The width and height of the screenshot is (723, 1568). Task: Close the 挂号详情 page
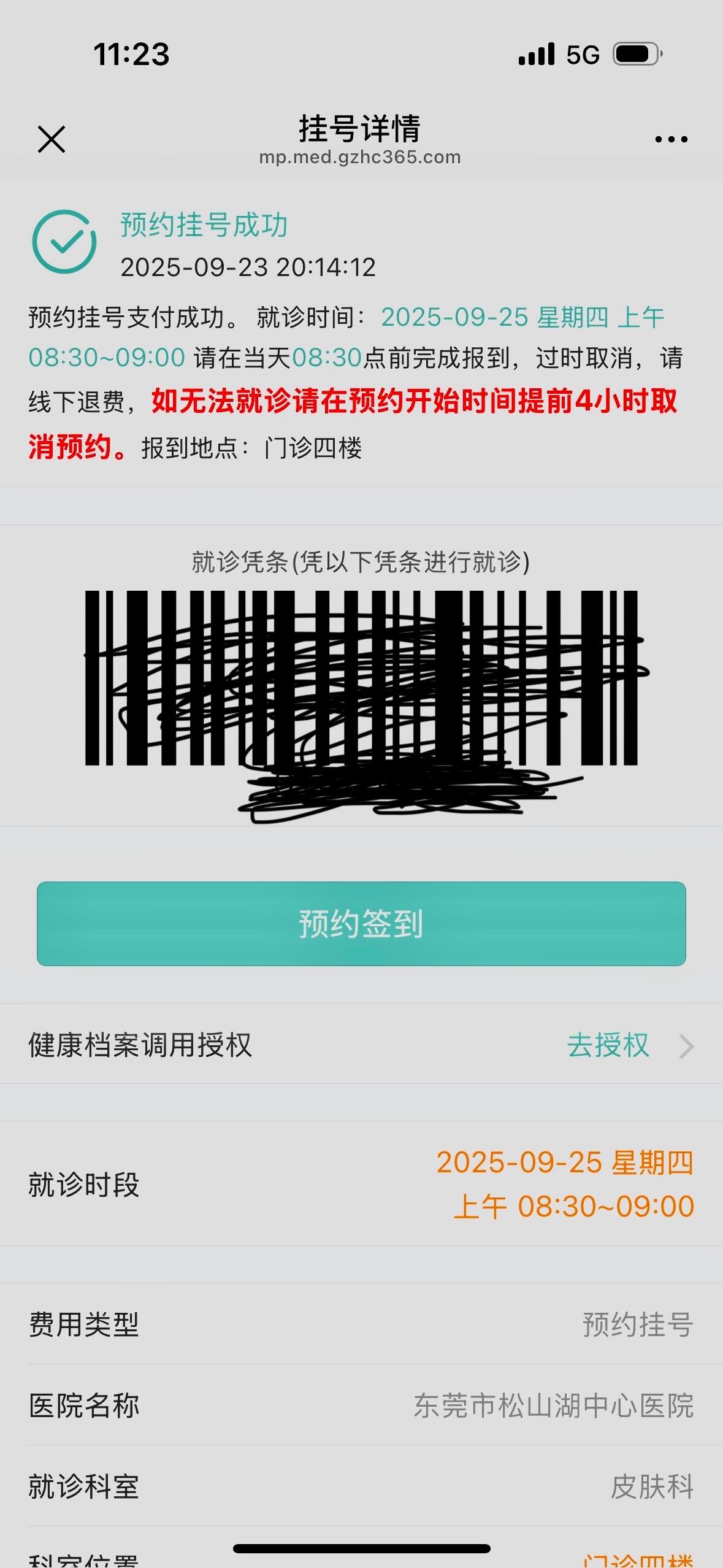(52, 139)
